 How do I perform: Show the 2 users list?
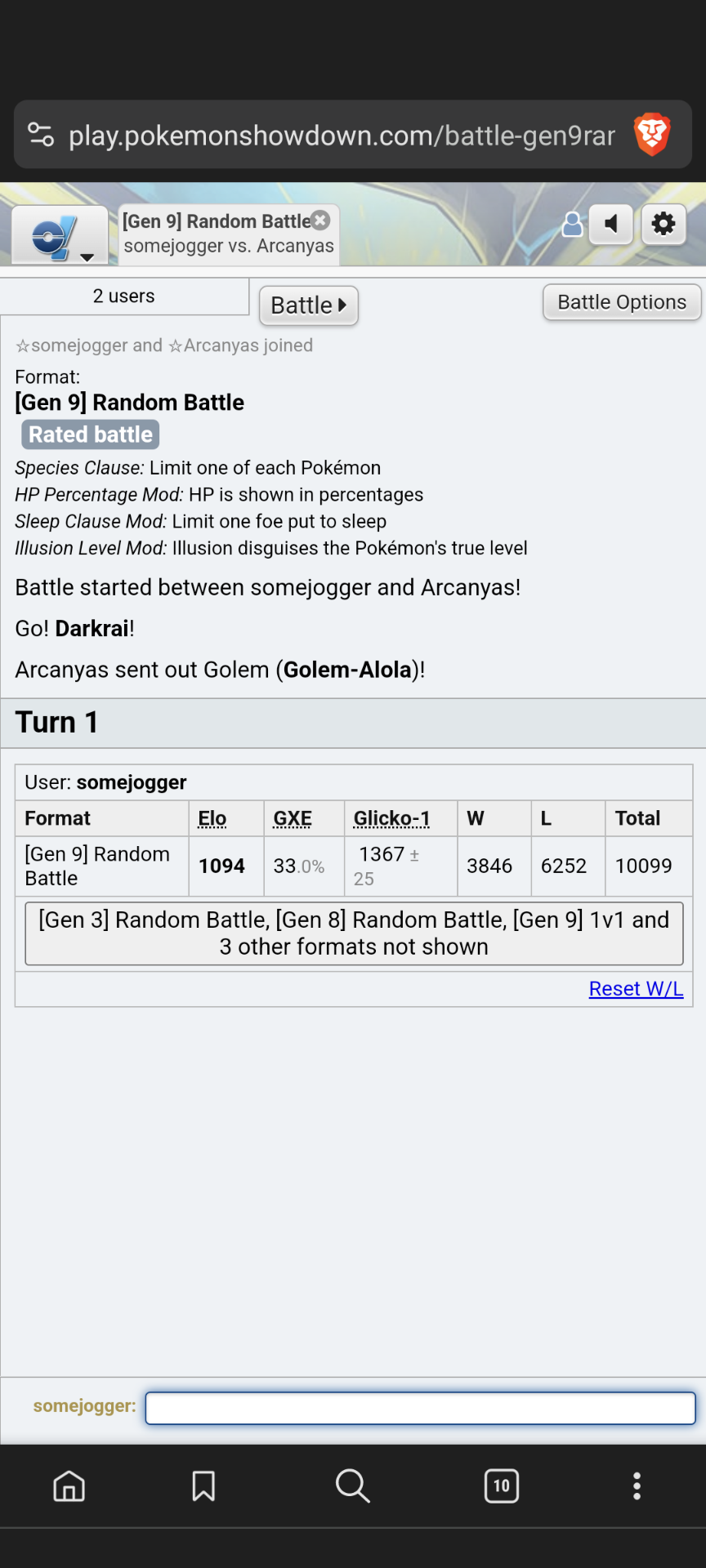click(124, 296)
